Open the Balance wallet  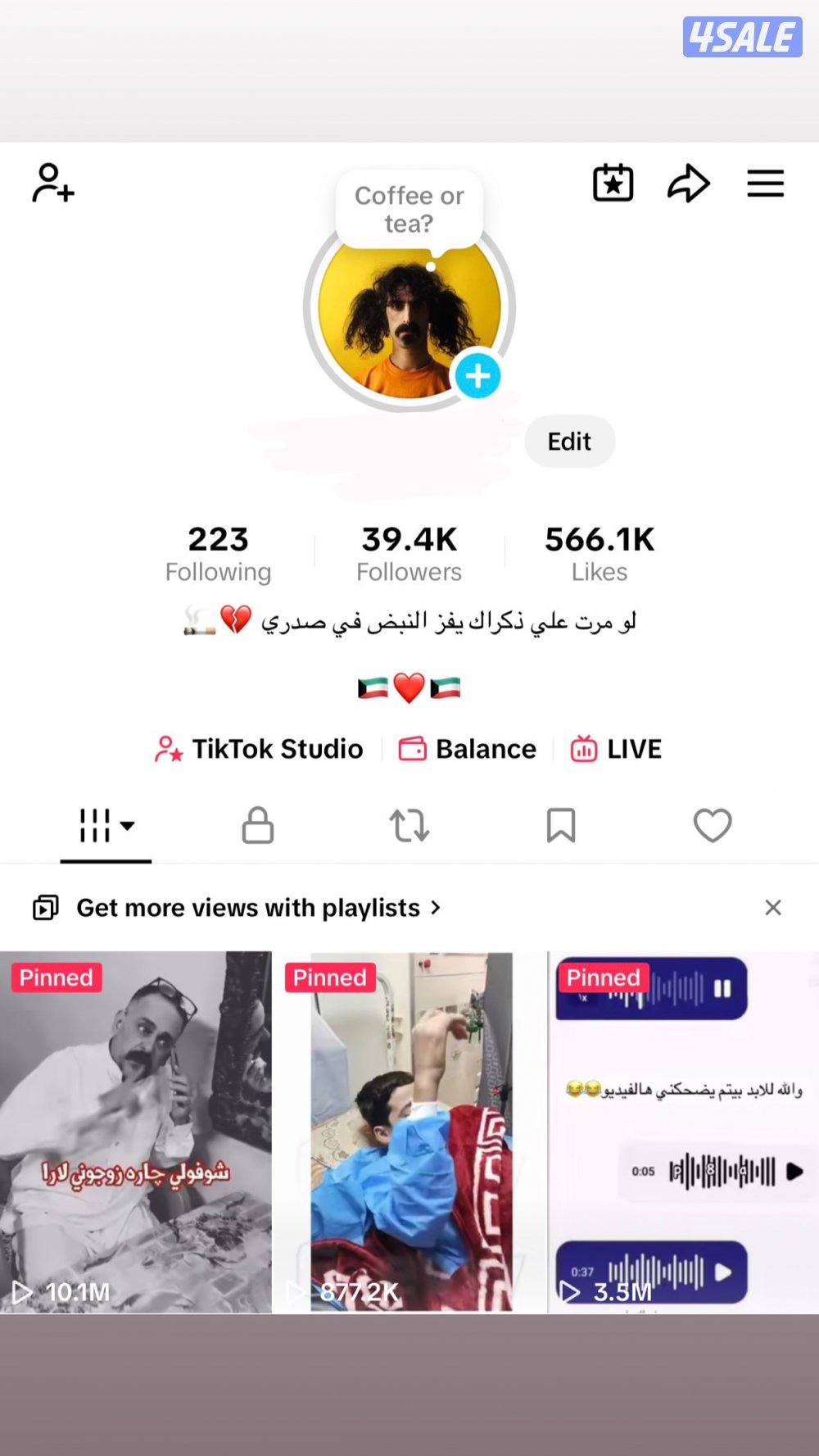coord(466,748)
